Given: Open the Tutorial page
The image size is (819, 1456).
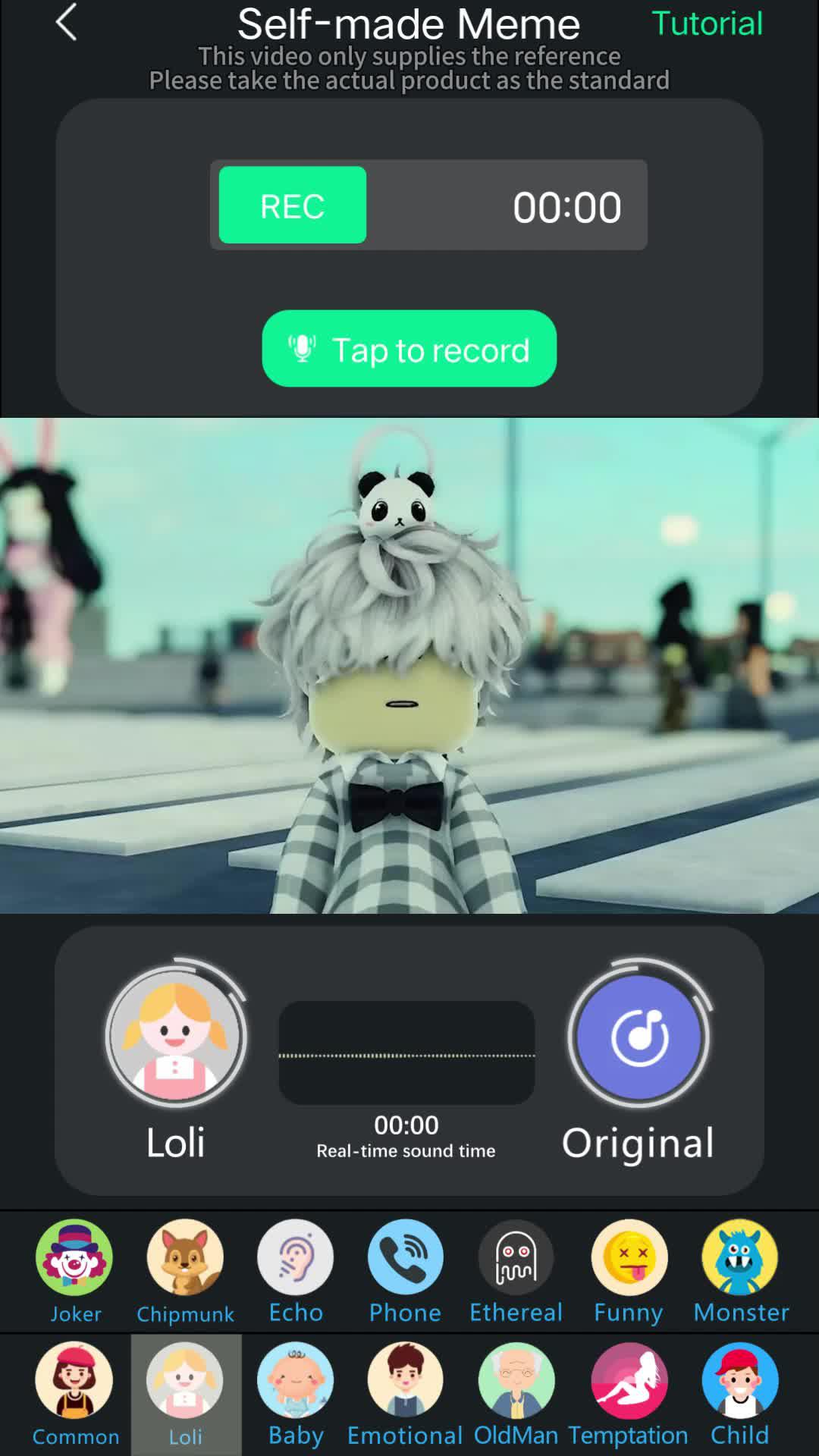Looking at the screenshot, I should pos(708,23).
